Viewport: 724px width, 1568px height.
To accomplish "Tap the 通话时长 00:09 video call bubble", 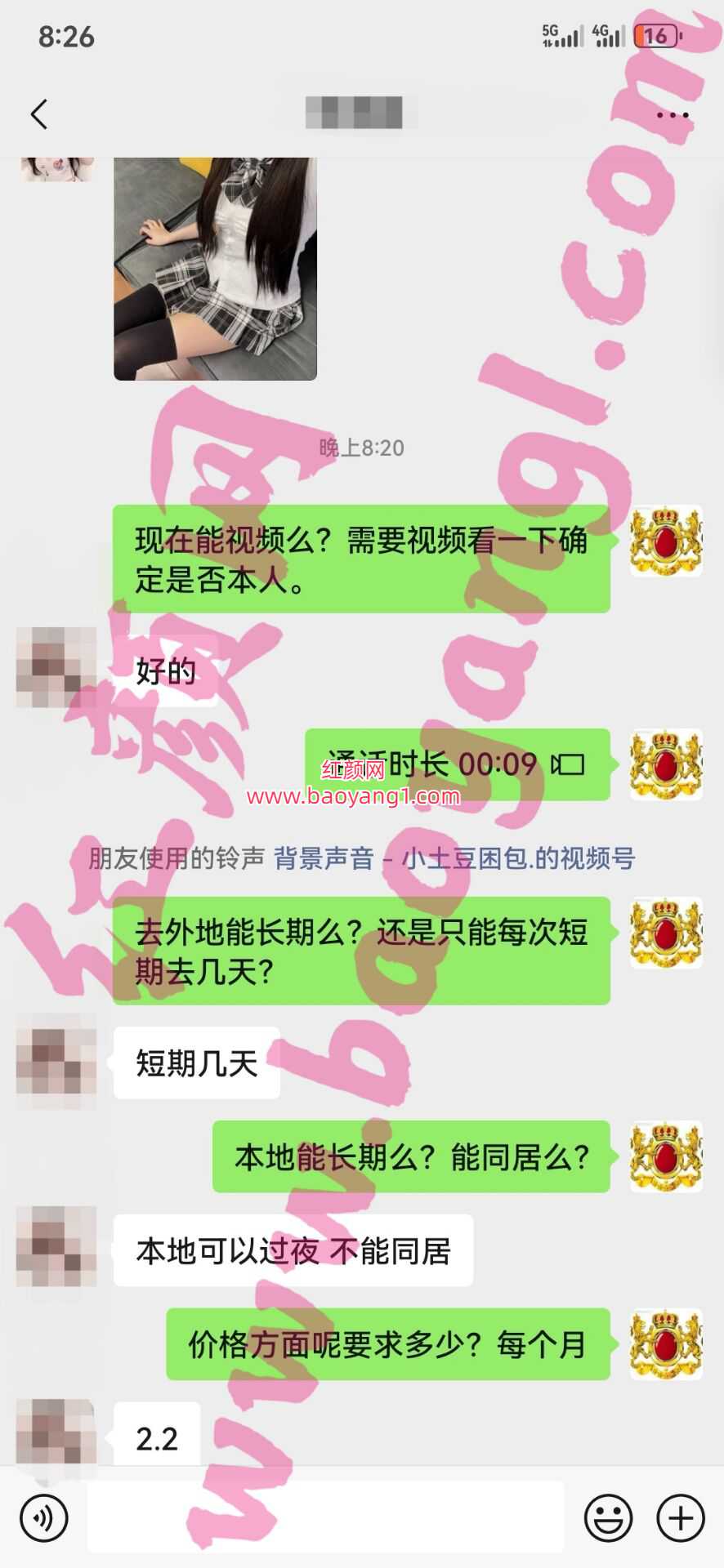I will tap(457, 764).
